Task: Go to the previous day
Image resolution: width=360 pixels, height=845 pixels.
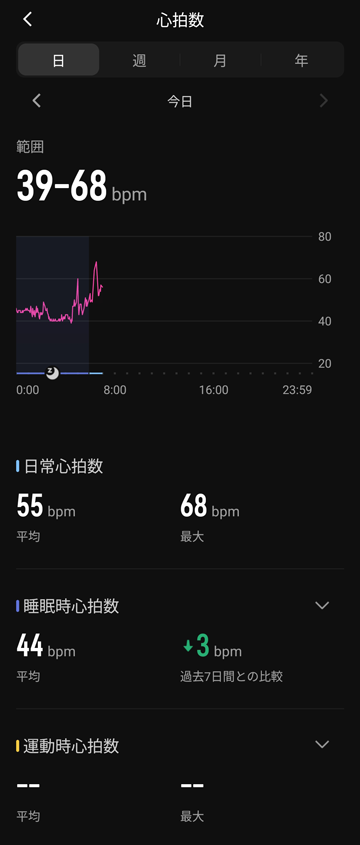Action: 37,101
